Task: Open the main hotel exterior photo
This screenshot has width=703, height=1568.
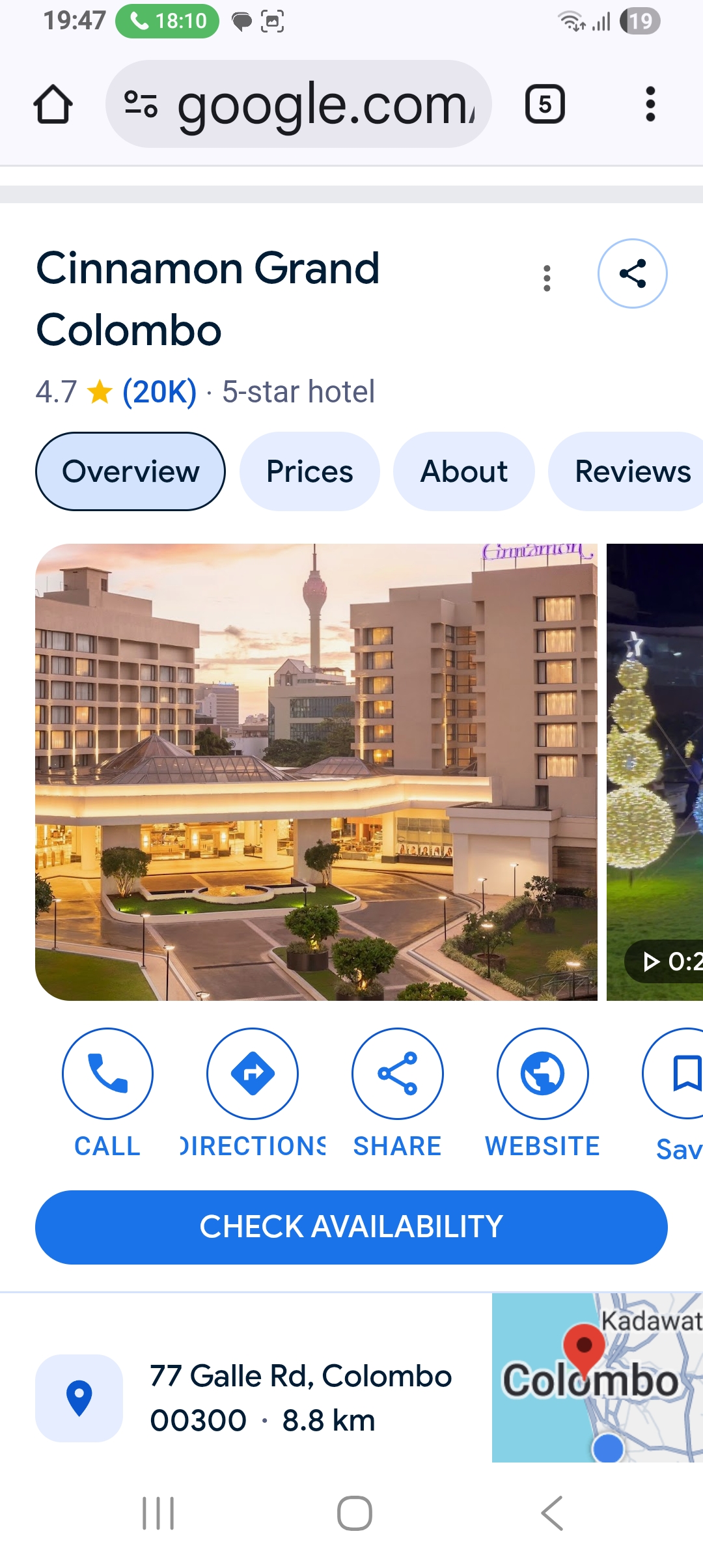Action: 316,772
